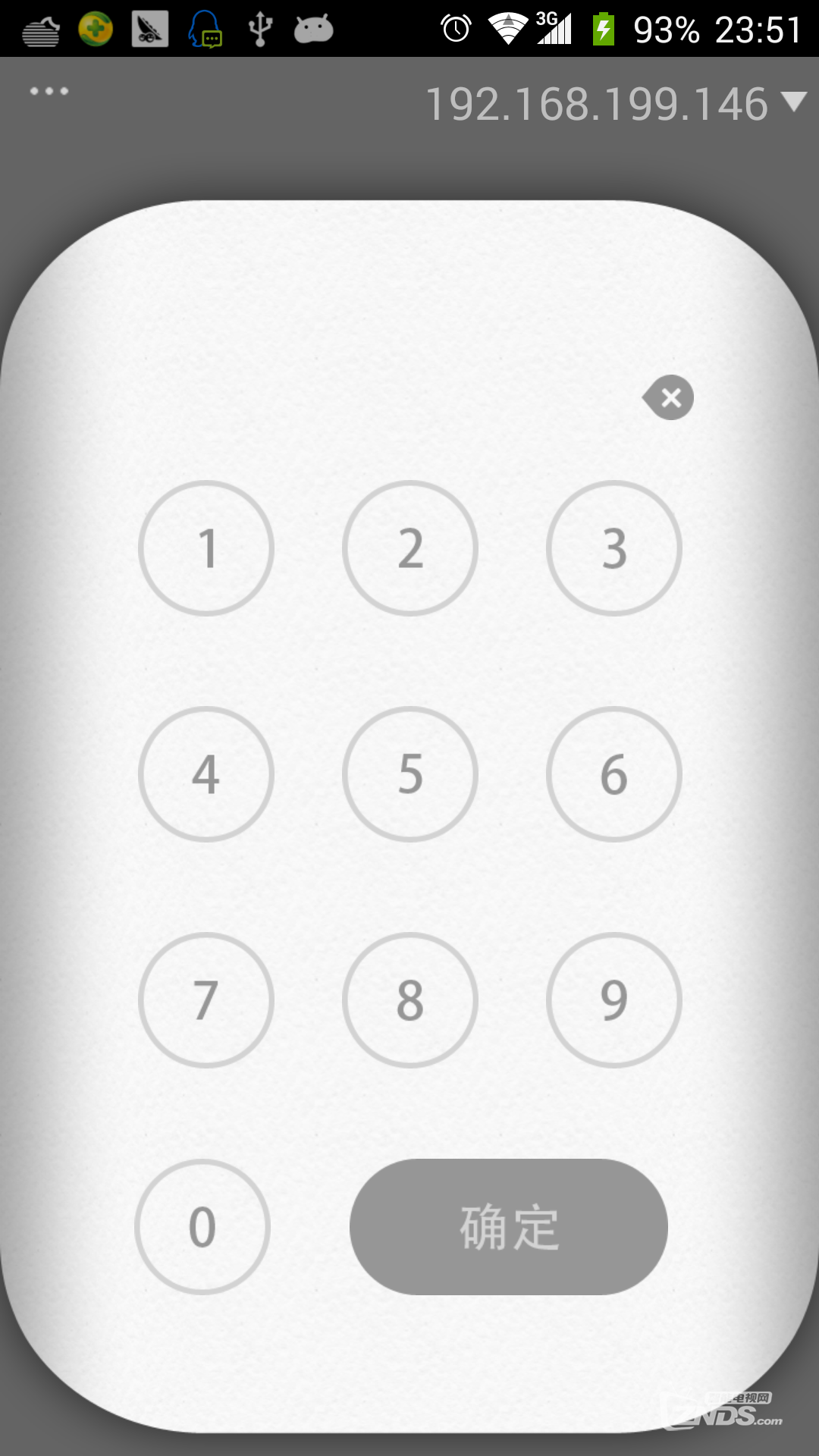
Task: Delete the last entered digit
Action: 668,397
